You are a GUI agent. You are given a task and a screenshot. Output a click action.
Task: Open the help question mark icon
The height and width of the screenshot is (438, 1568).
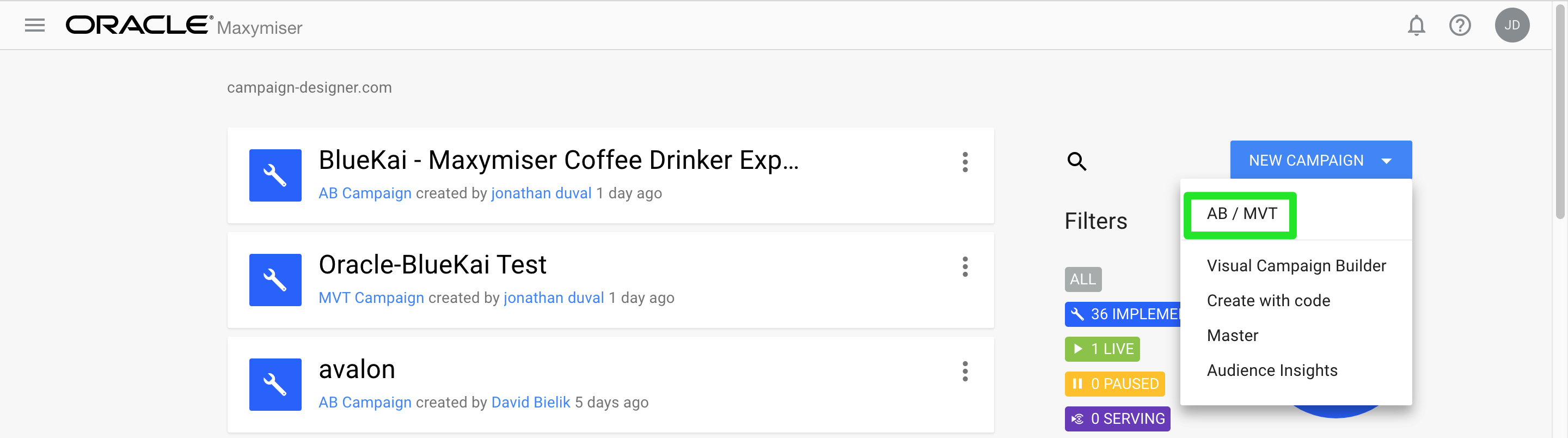click(x=1459, y=26)
